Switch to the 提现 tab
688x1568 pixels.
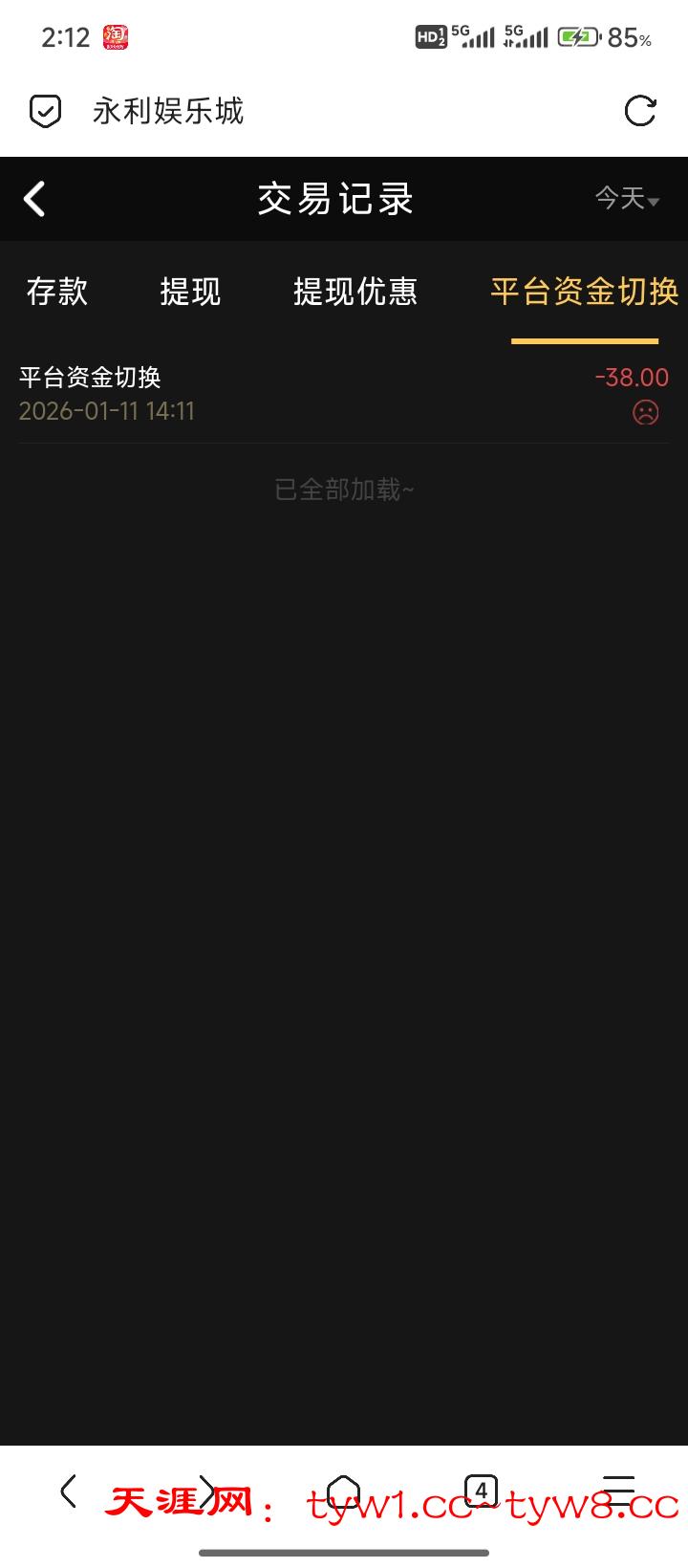pos(190,292)
